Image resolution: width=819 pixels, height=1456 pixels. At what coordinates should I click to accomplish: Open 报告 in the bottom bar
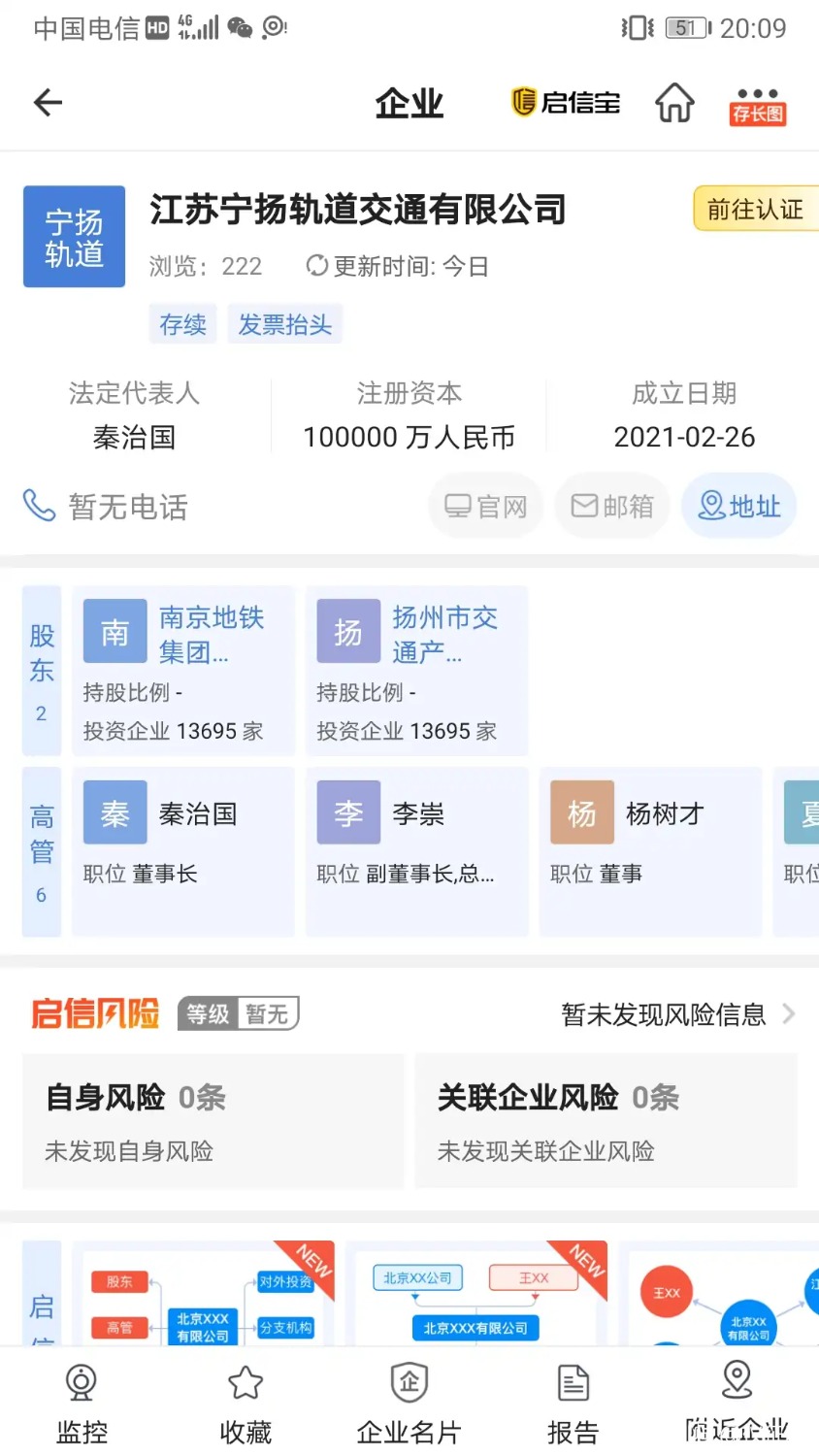pyautogui.click(x=573, y=1403)
